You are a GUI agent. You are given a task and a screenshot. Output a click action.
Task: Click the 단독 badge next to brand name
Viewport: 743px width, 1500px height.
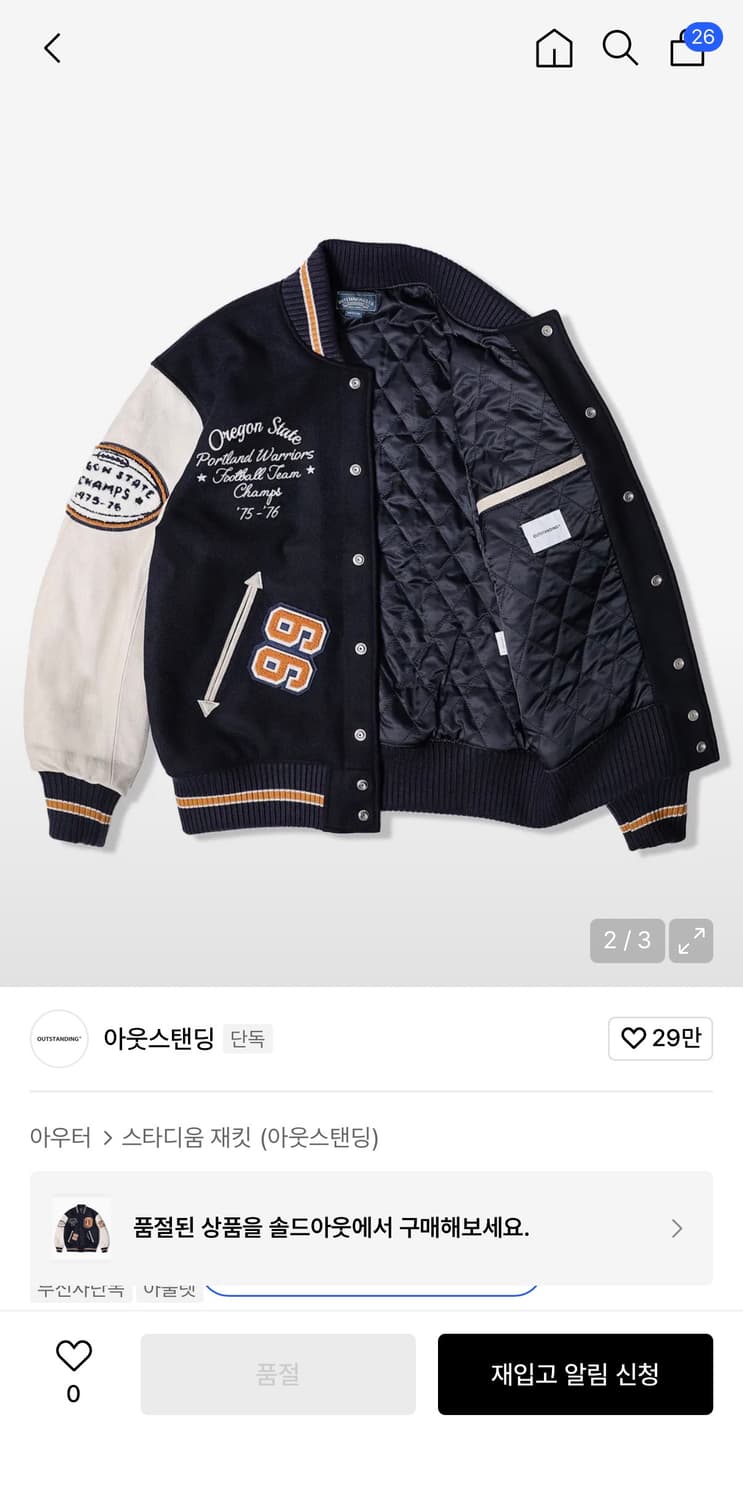248,1039
